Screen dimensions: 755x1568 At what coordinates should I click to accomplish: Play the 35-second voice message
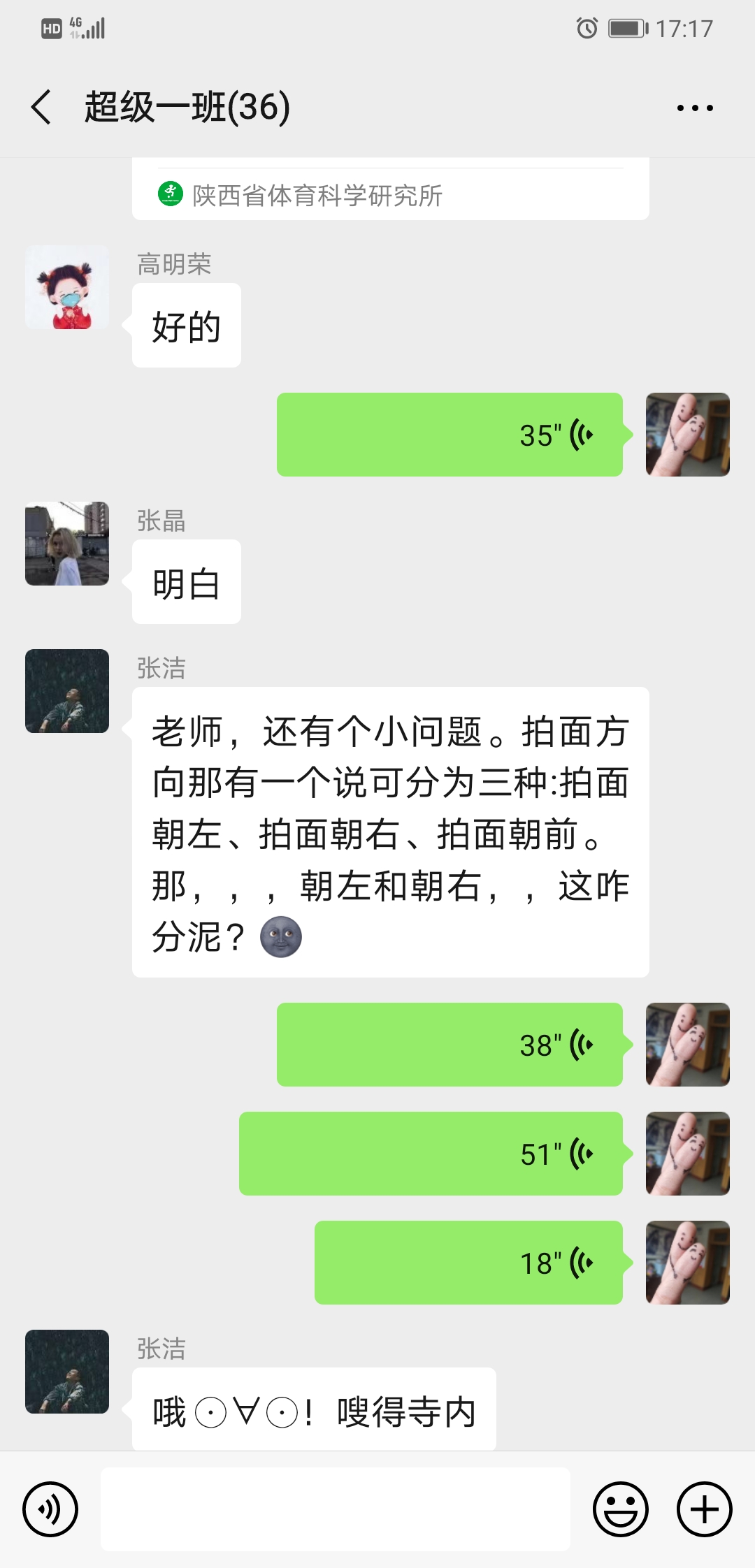pos(450,435)
